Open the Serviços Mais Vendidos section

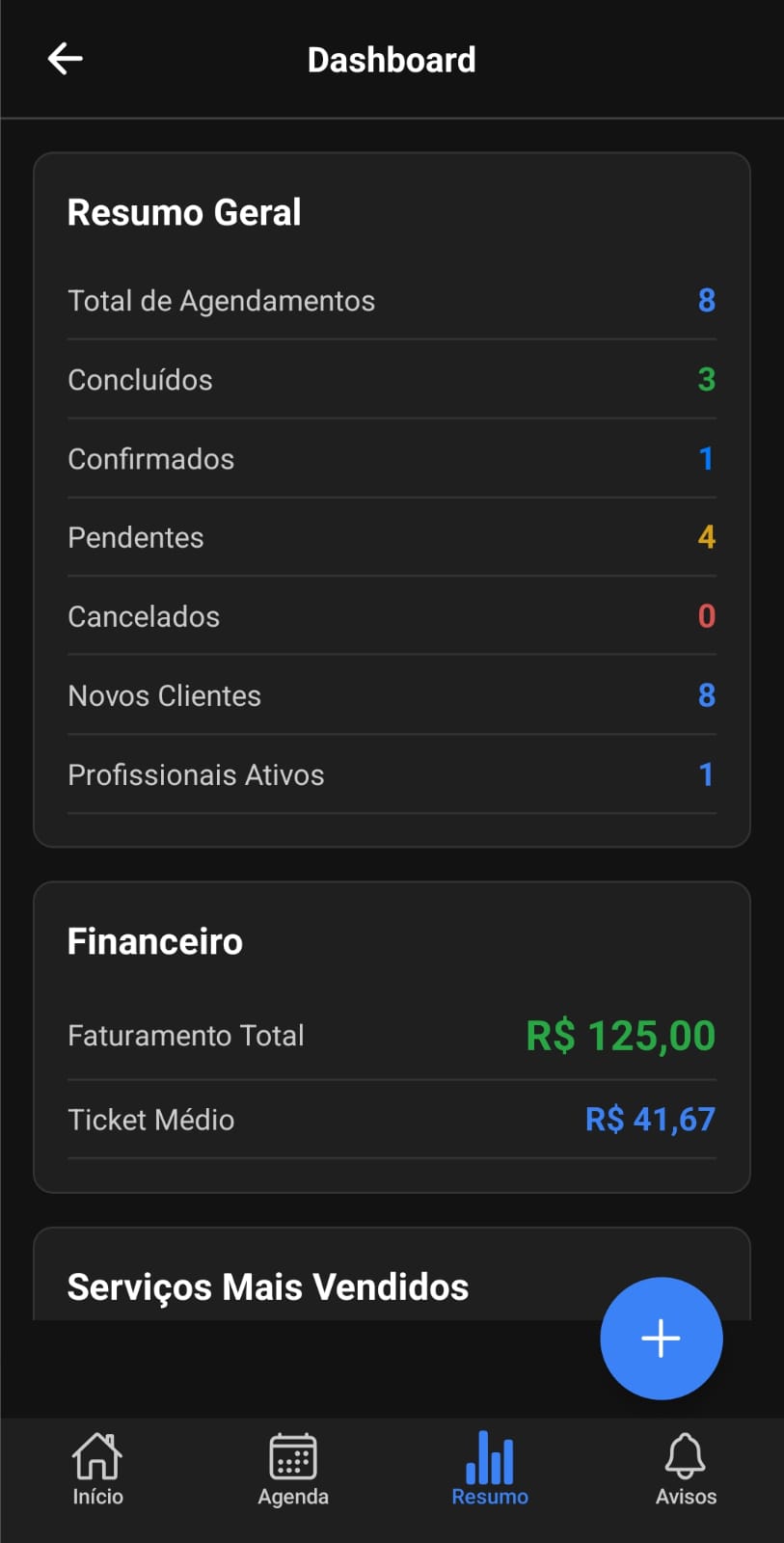click(x=267, y=1286)
